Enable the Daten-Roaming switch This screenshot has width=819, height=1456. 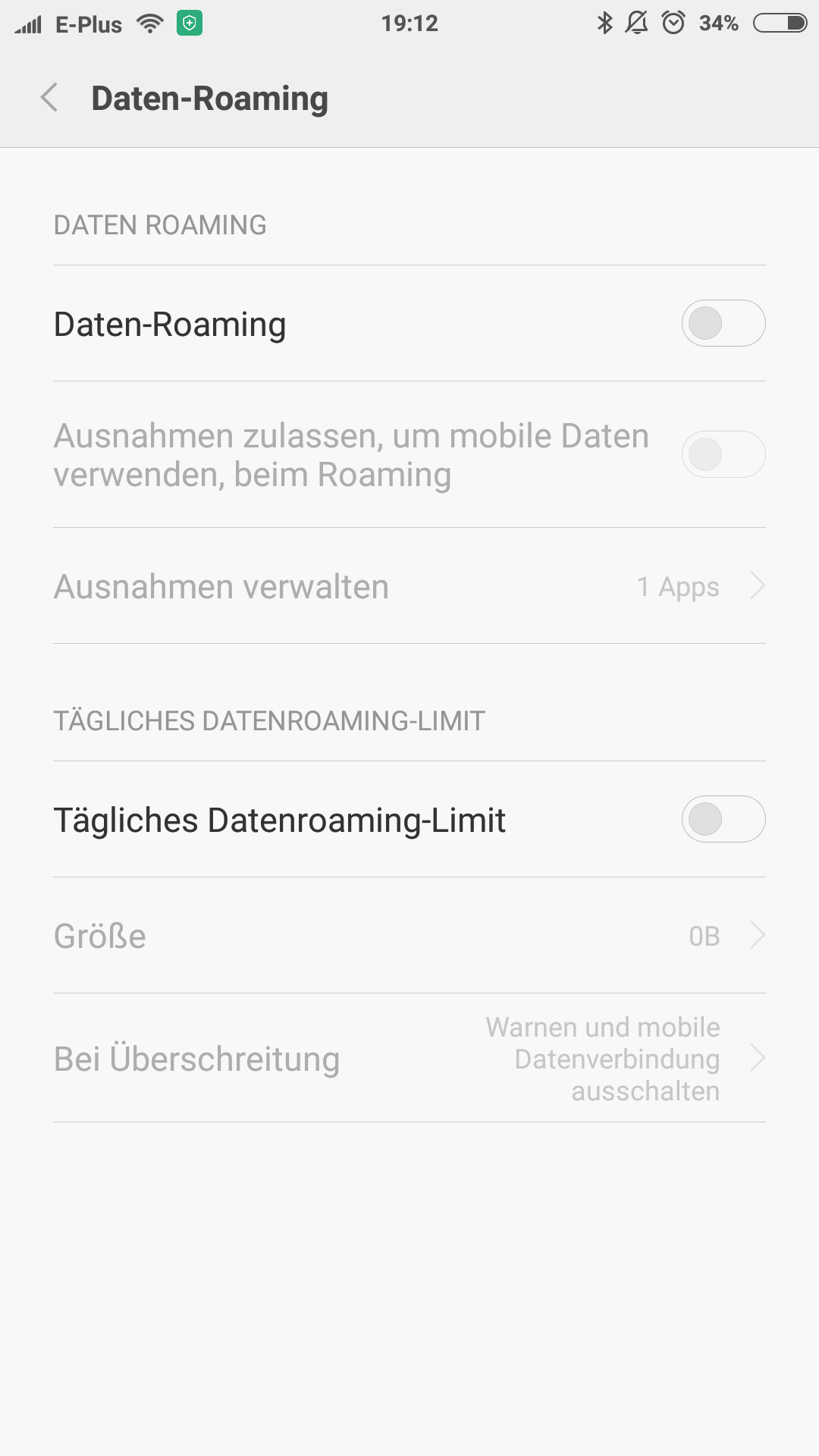[x=723, y=323]
